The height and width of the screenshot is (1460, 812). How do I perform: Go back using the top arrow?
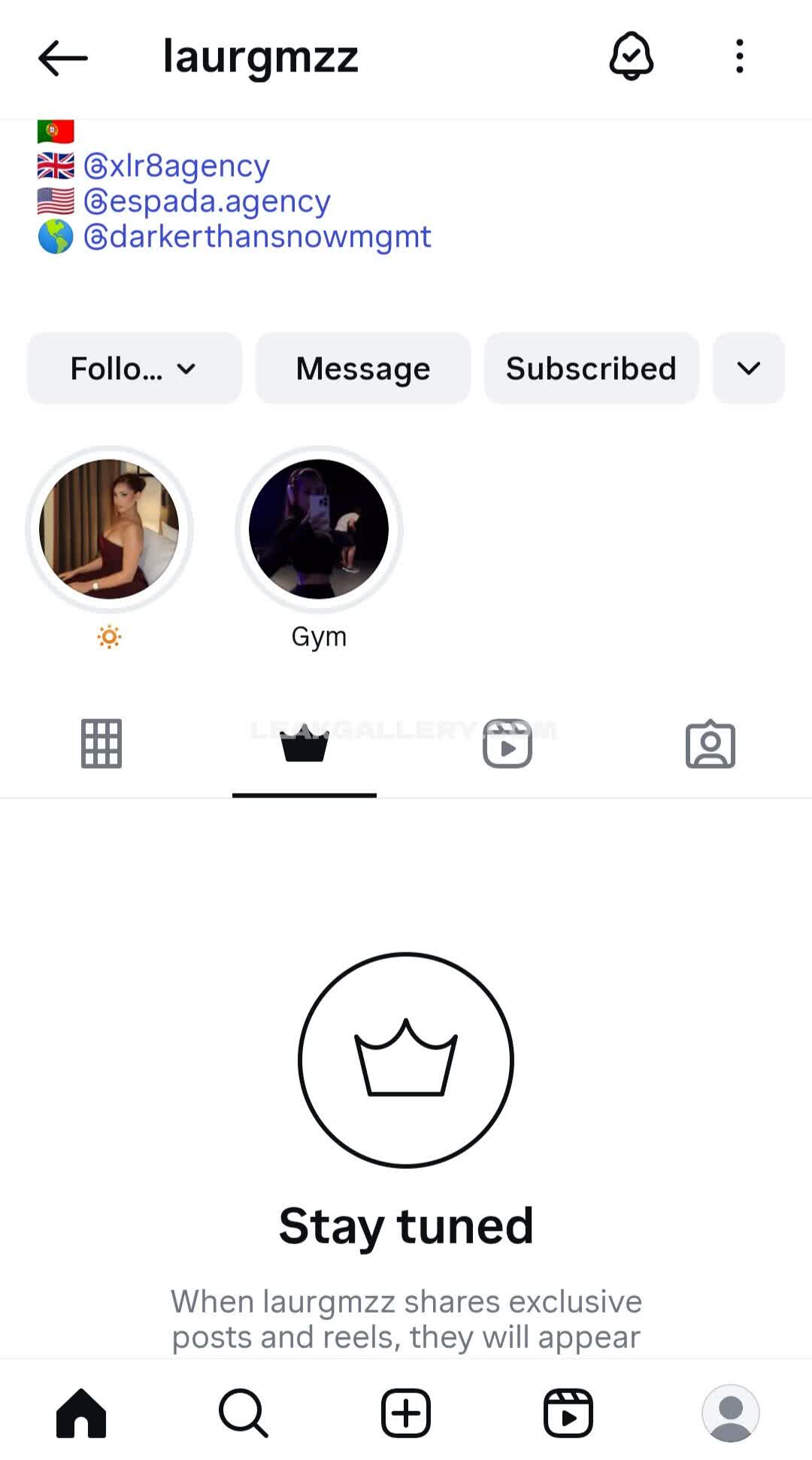click(63, 58)
